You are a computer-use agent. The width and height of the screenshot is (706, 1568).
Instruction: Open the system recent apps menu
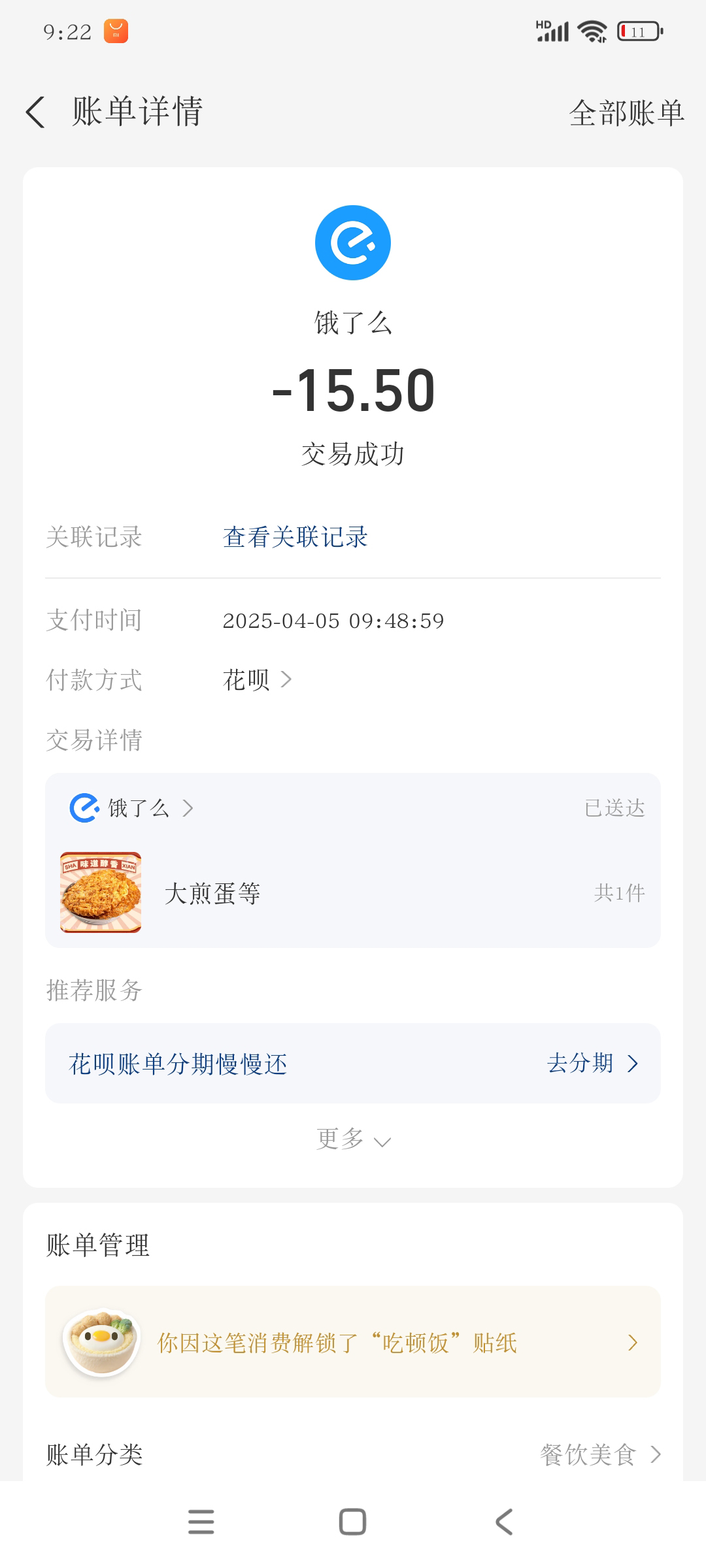pos(201,1522)
